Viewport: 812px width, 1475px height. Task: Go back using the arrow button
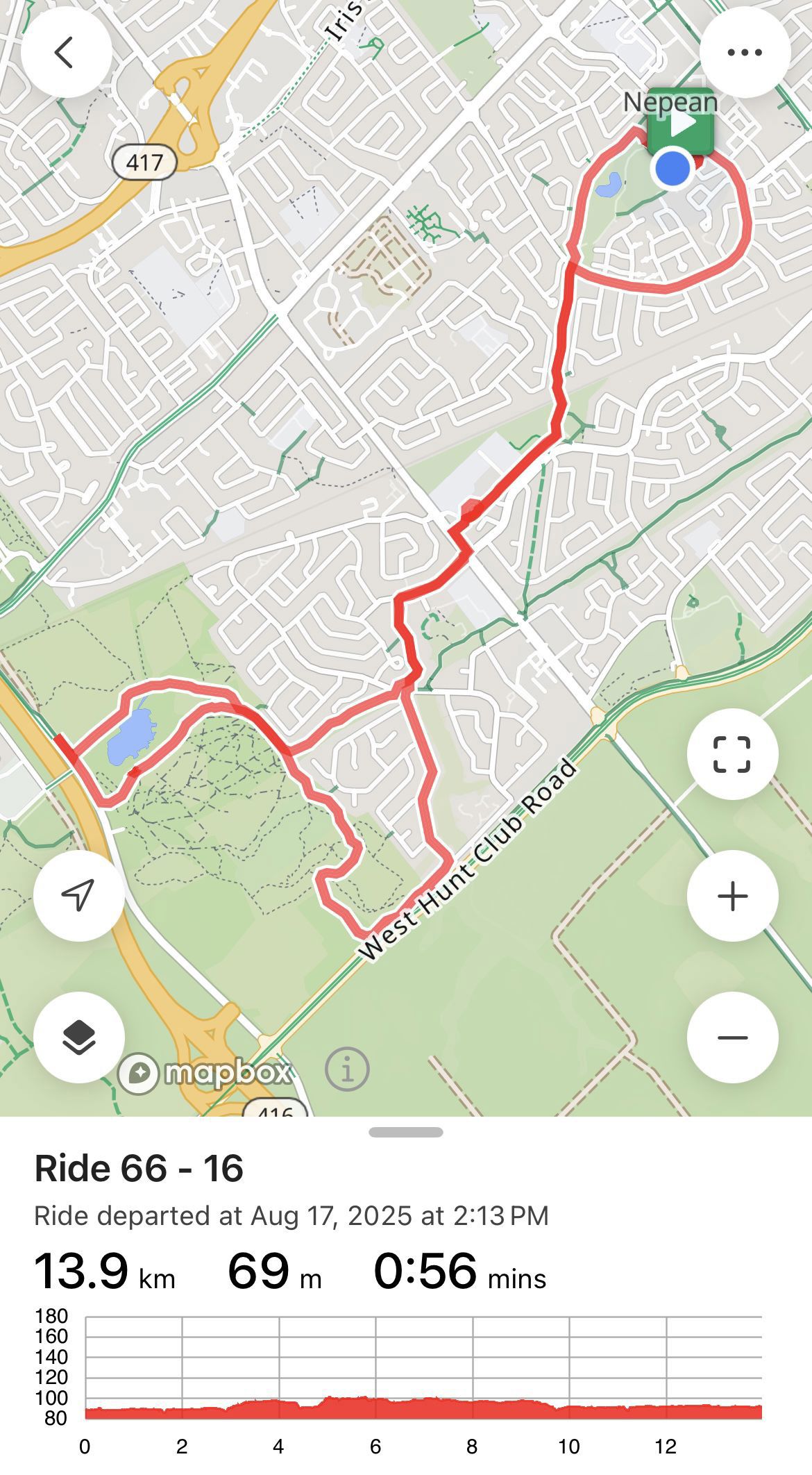pyautogui.click(x=66, y=52)
